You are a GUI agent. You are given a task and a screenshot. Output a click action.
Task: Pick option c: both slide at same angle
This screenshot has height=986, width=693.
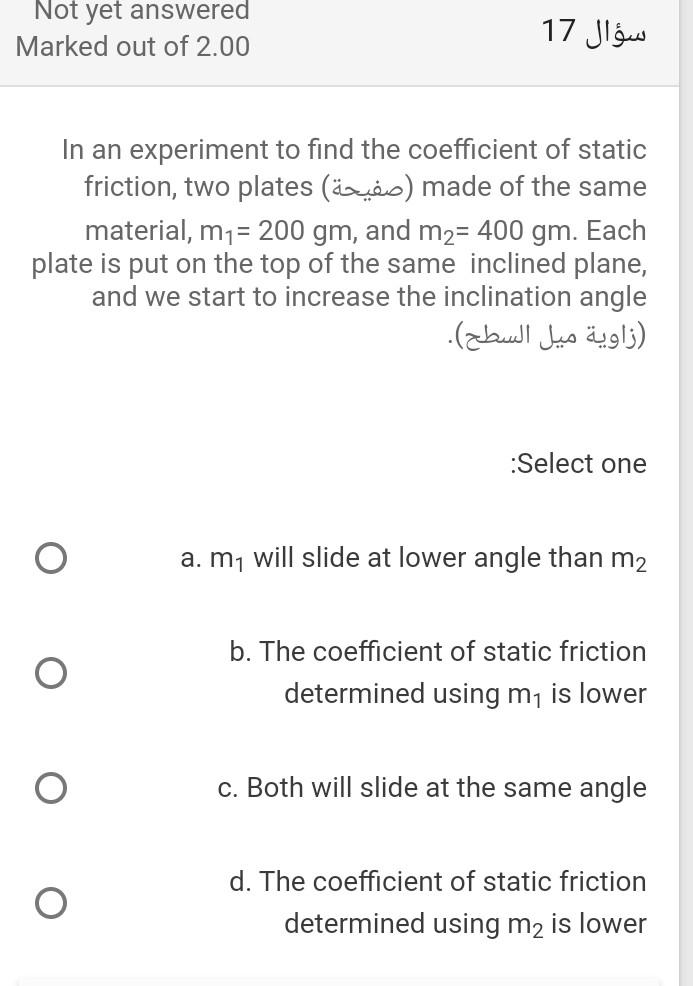pyautogui.click(x=51, y=788)
